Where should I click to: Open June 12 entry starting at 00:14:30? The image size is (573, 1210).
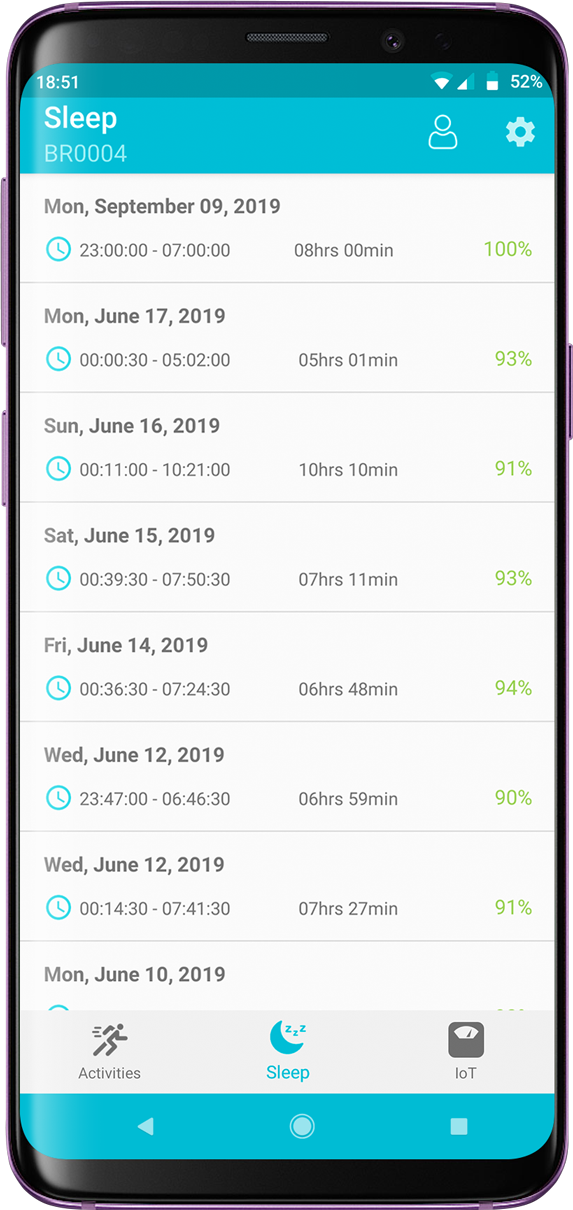[x=287, y=887]
